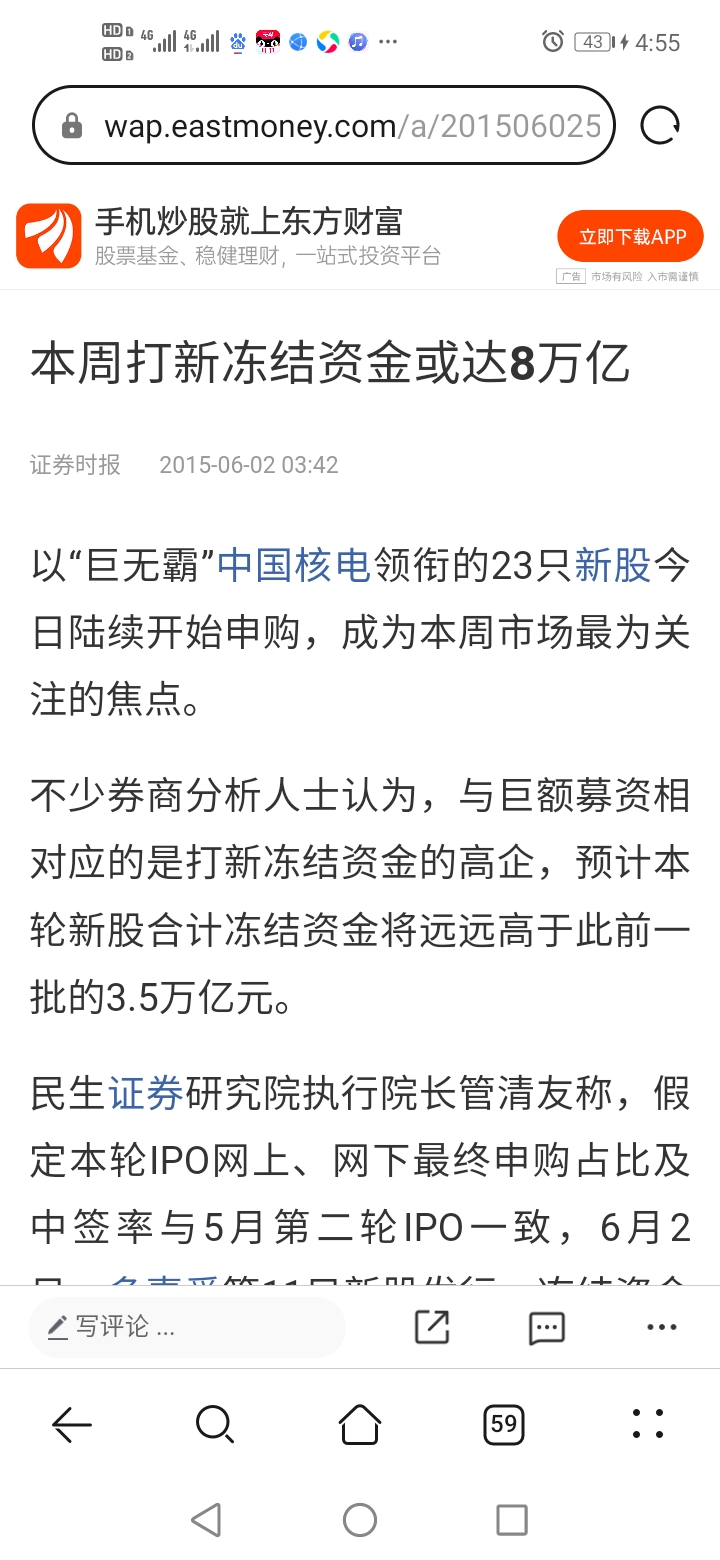Tap the URL address bar
The image size is (720, 1560).
pos(323,126)
